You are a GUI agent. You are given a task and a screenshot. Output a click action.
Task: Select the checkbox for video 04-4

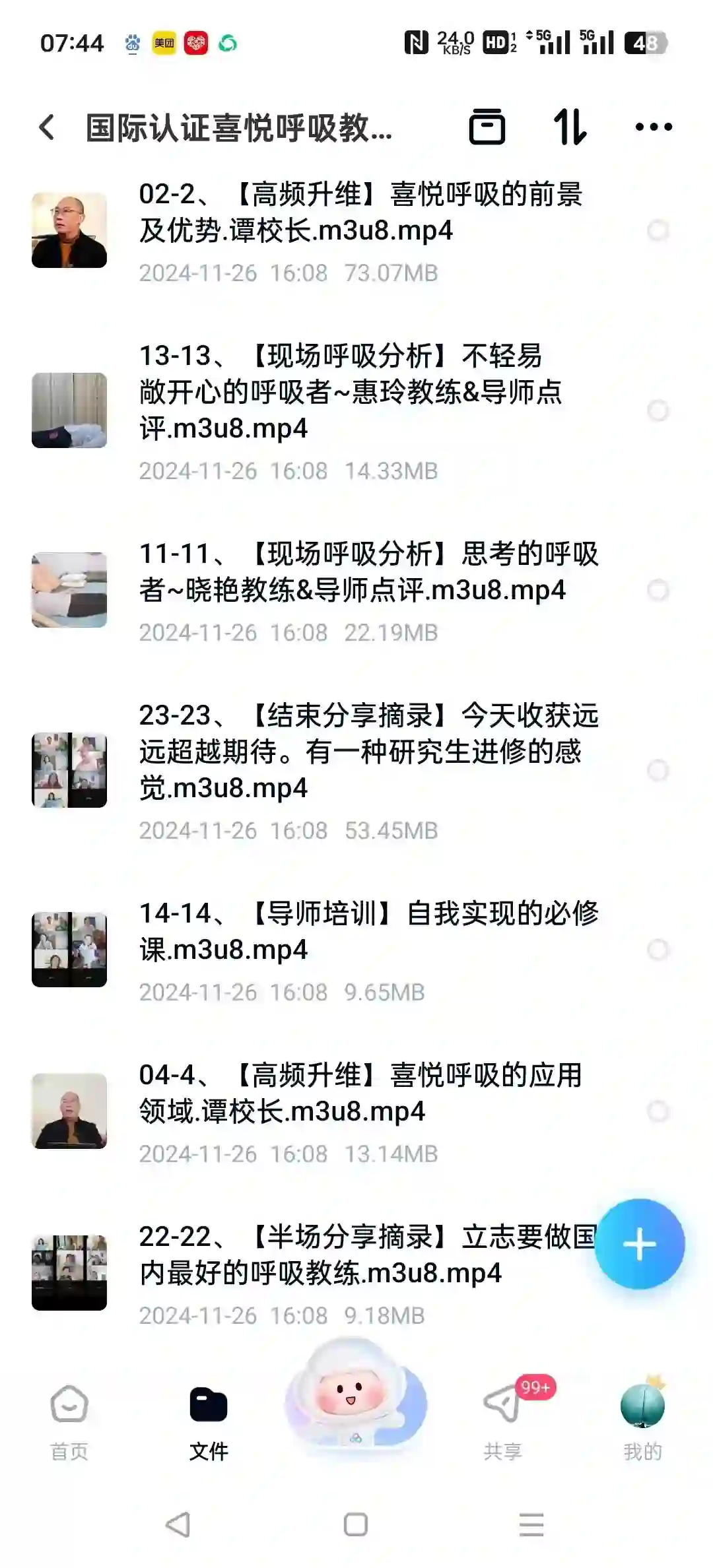(x=658, y=1111)
